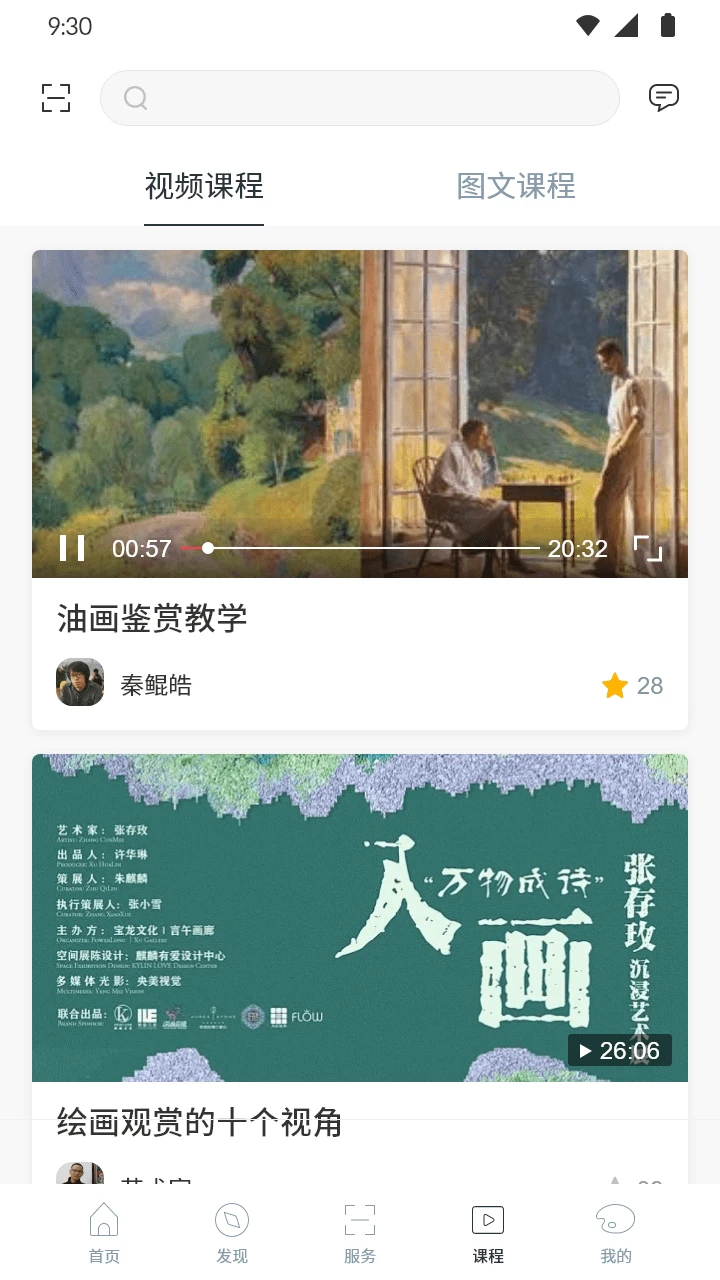The width and height of the screenshot is (720, 1280).
Task: Tap inside the search input field
Action: pyautogui.click(x=360, y=97)
